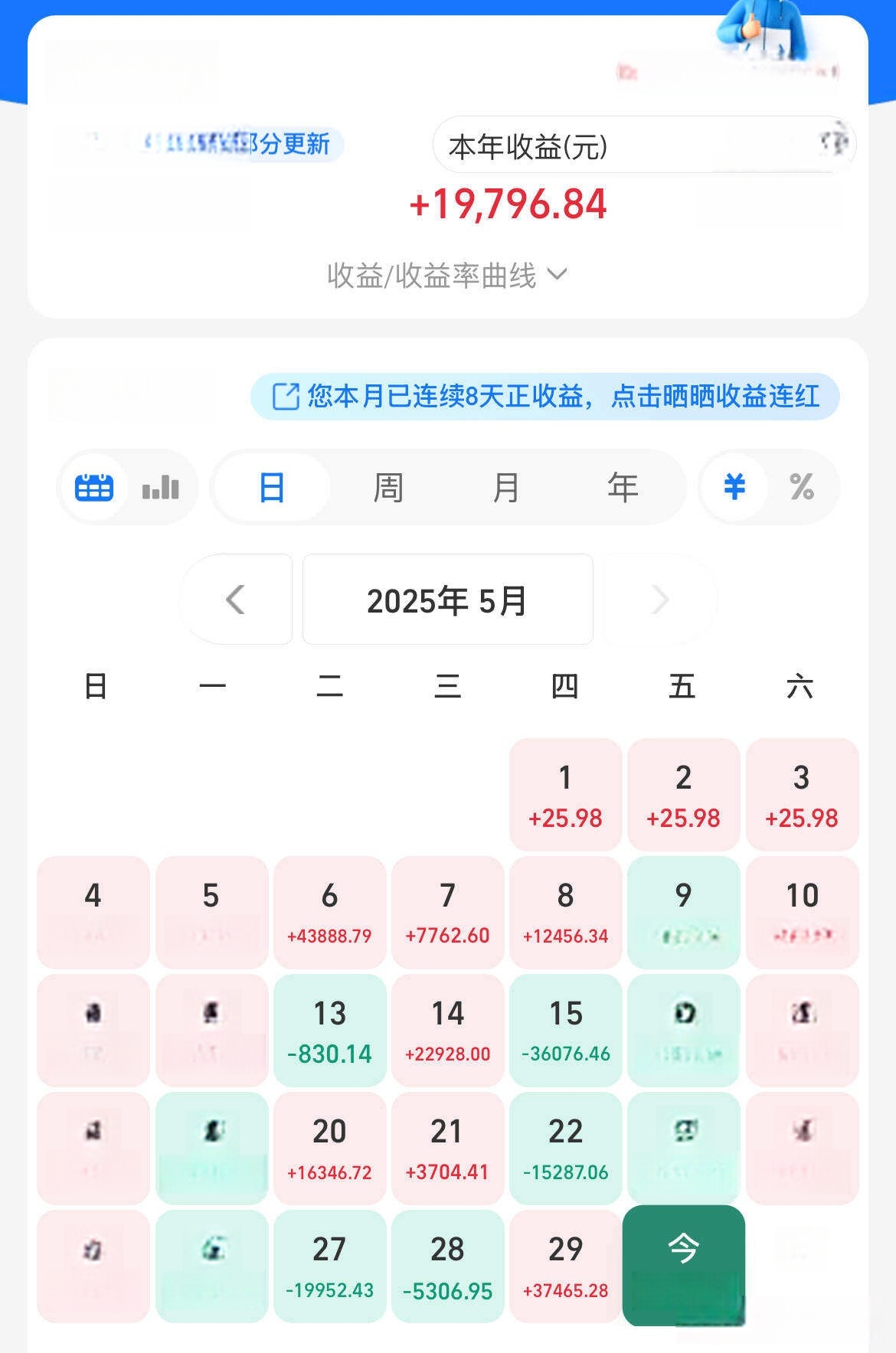Expand the 收益/收益率曲线 section
The height and width of the screenshot is (1353, 896).
pyautogui.click(x=447, y=276)
